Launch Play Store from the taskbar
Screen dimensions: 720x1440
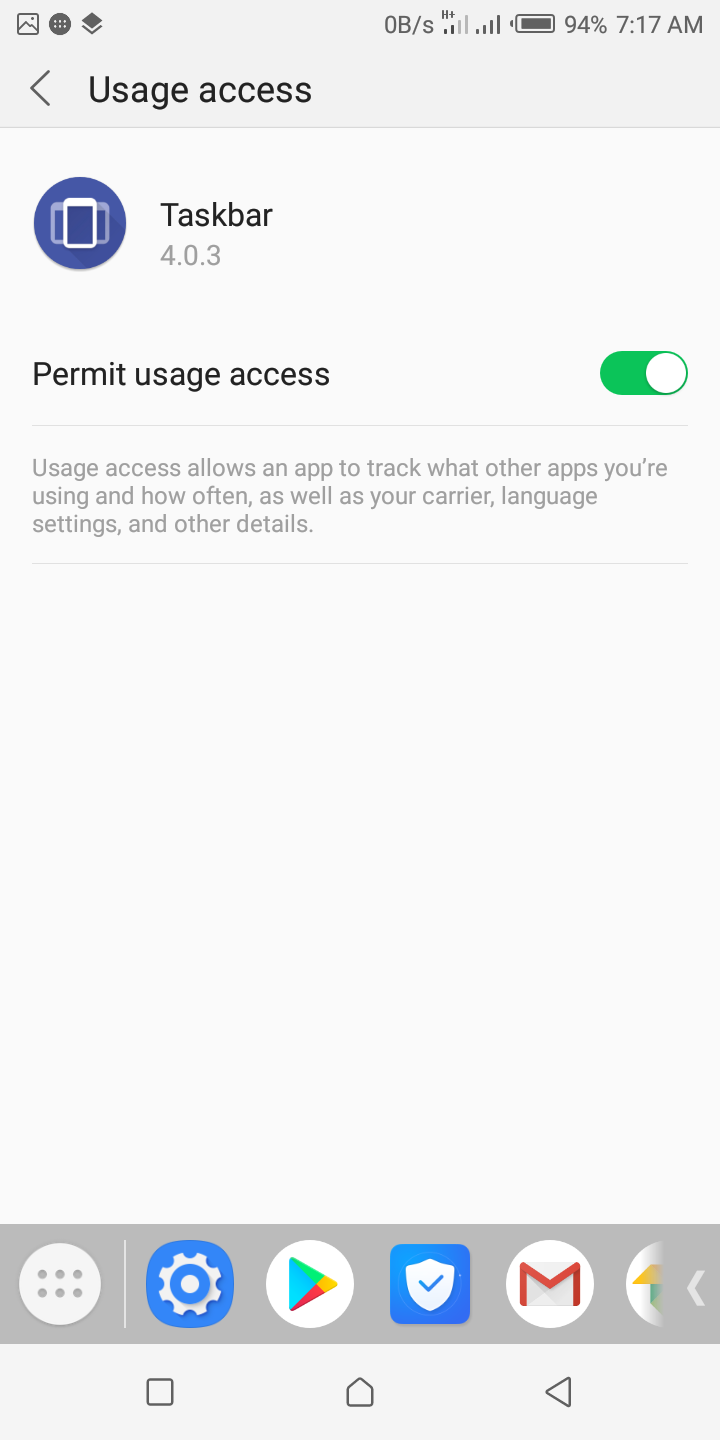tap(310, 1284)
